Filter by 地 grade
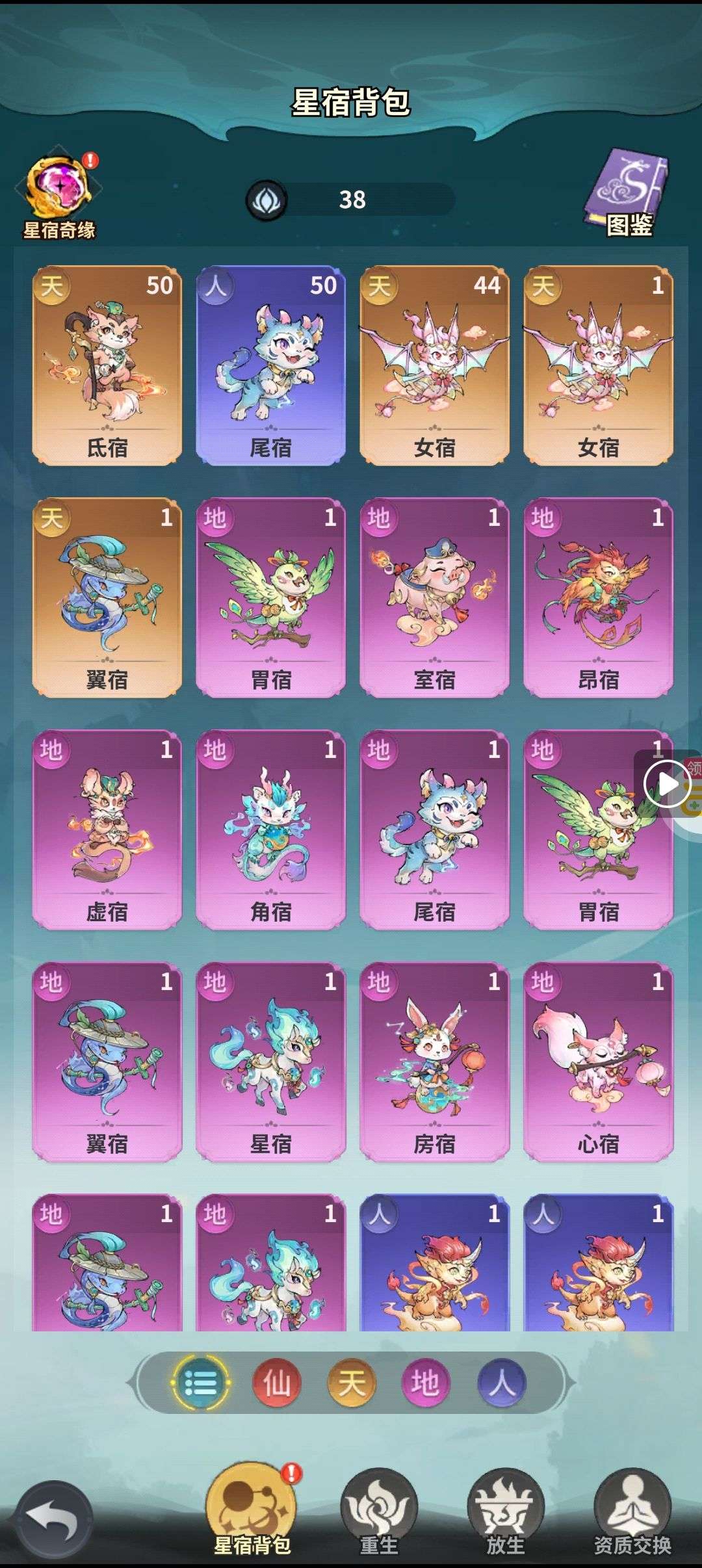702x1568 pixels. coord(425,1383)
